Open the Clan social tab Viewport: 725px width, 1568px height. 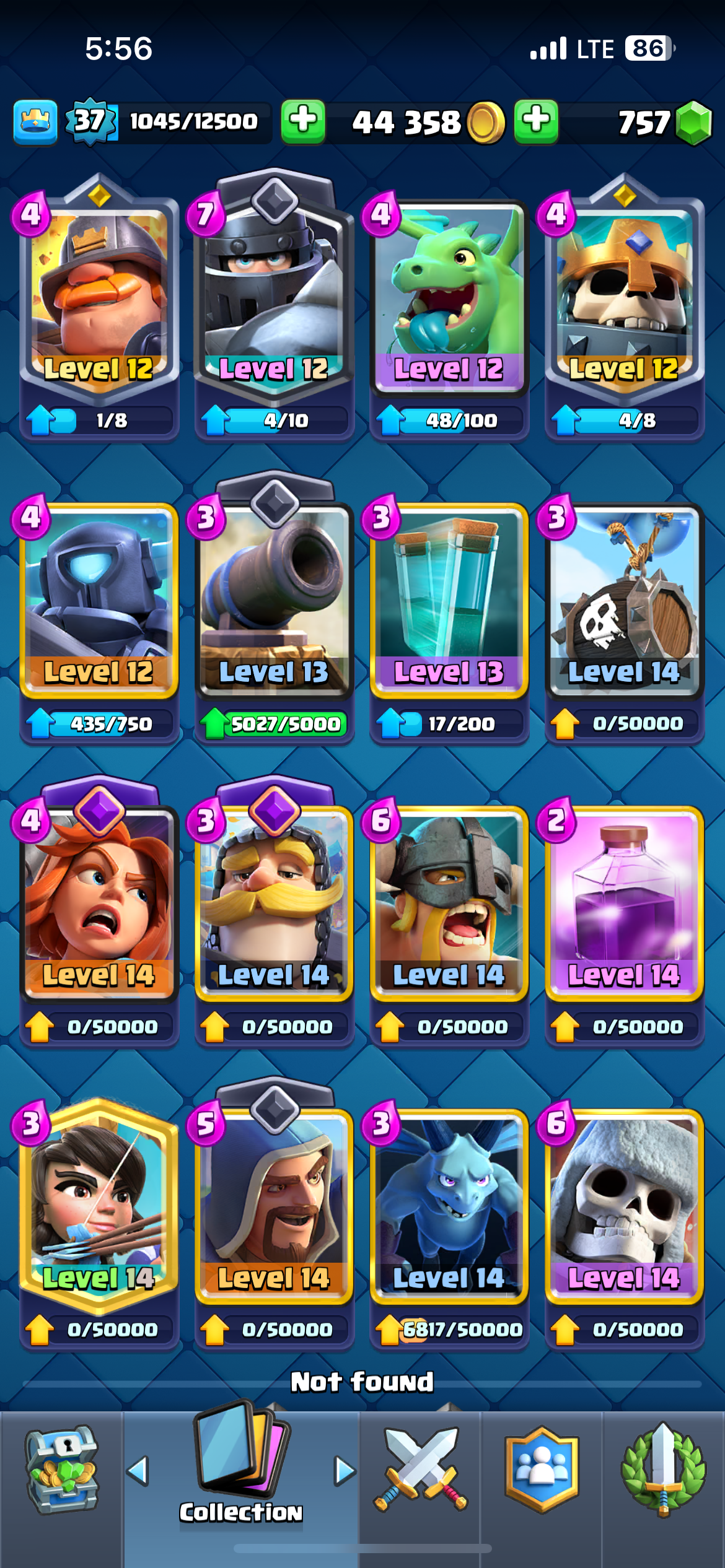(542, 1469)
